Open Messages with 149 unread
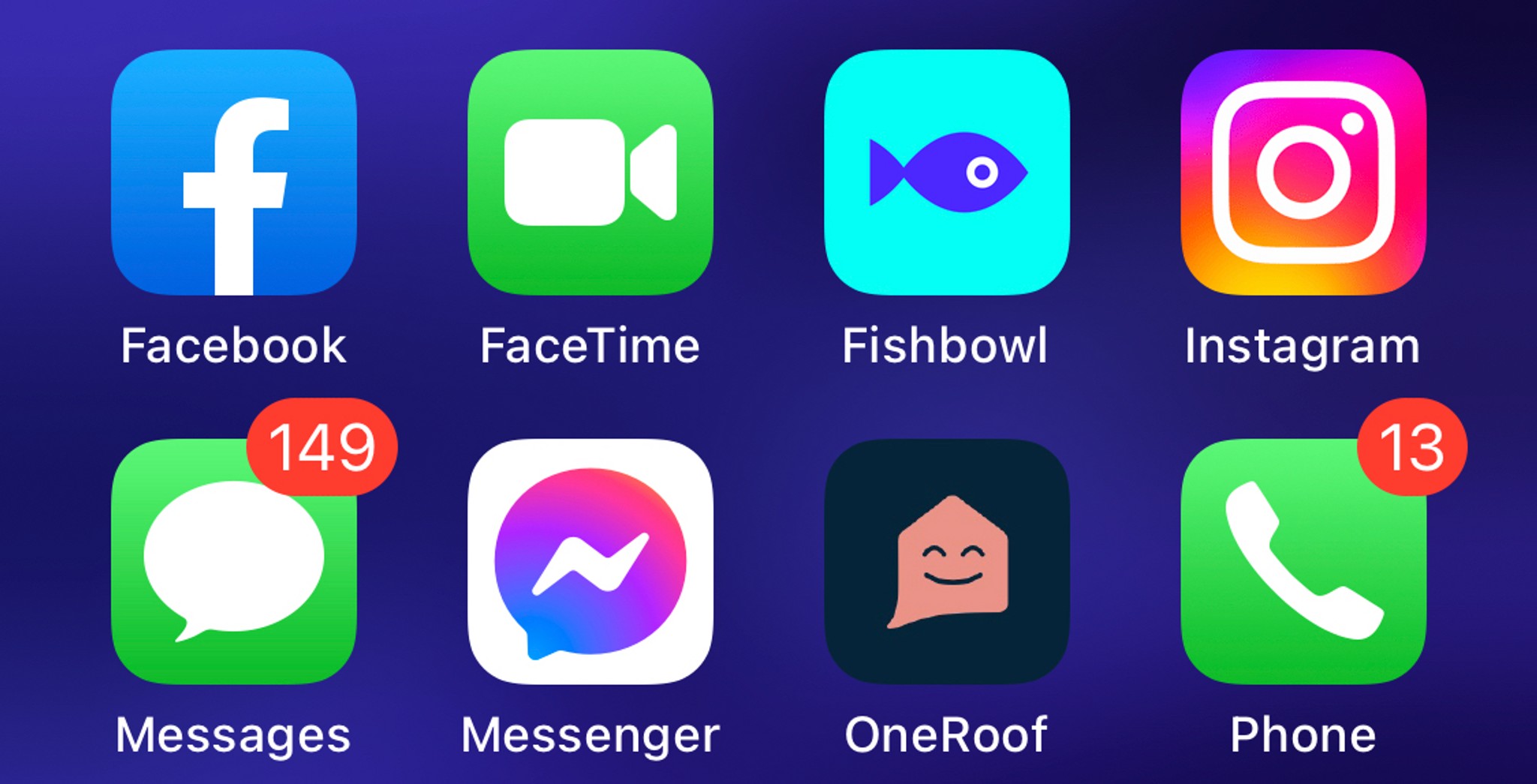Viewport: 1537px width, 784px height. point(233,561)
